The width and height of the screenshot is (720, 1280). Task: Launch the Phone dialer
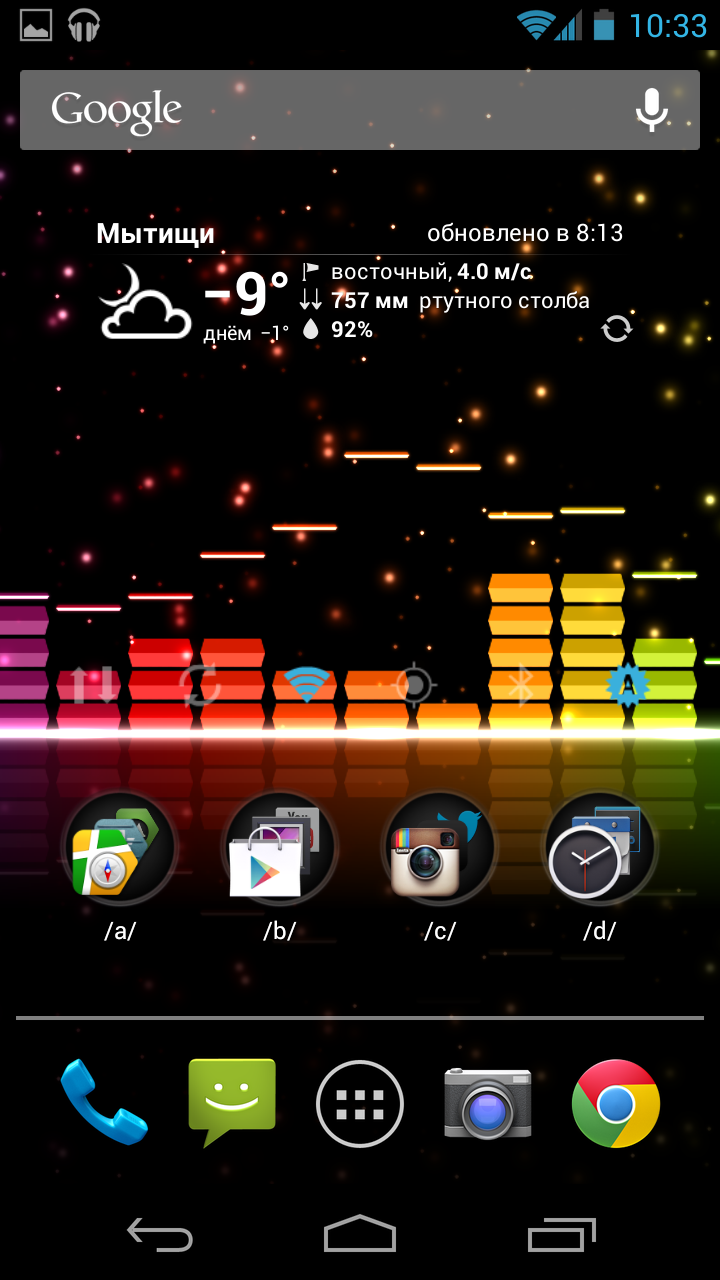tap(104, 1103)
